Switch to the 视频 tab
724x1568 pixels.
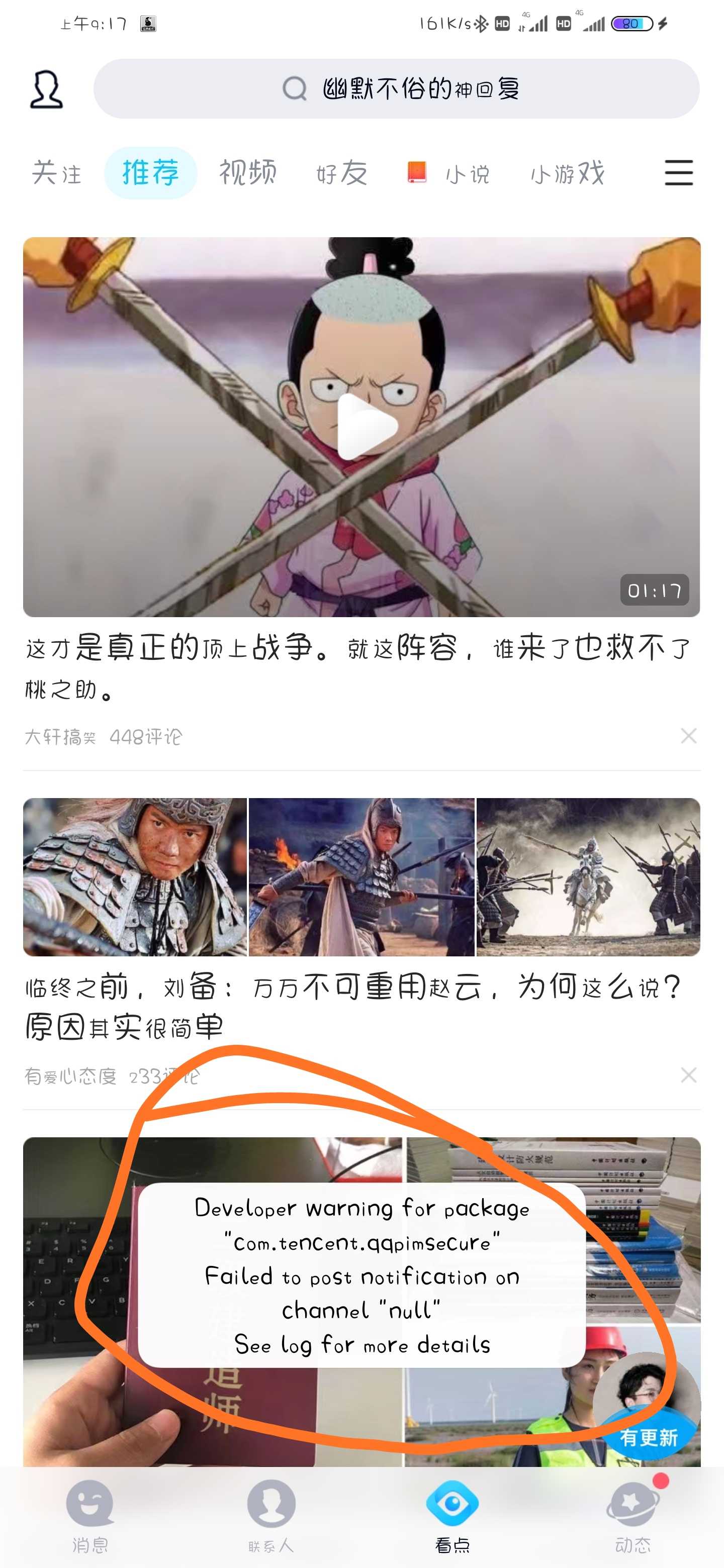click(x=248, y=173)
